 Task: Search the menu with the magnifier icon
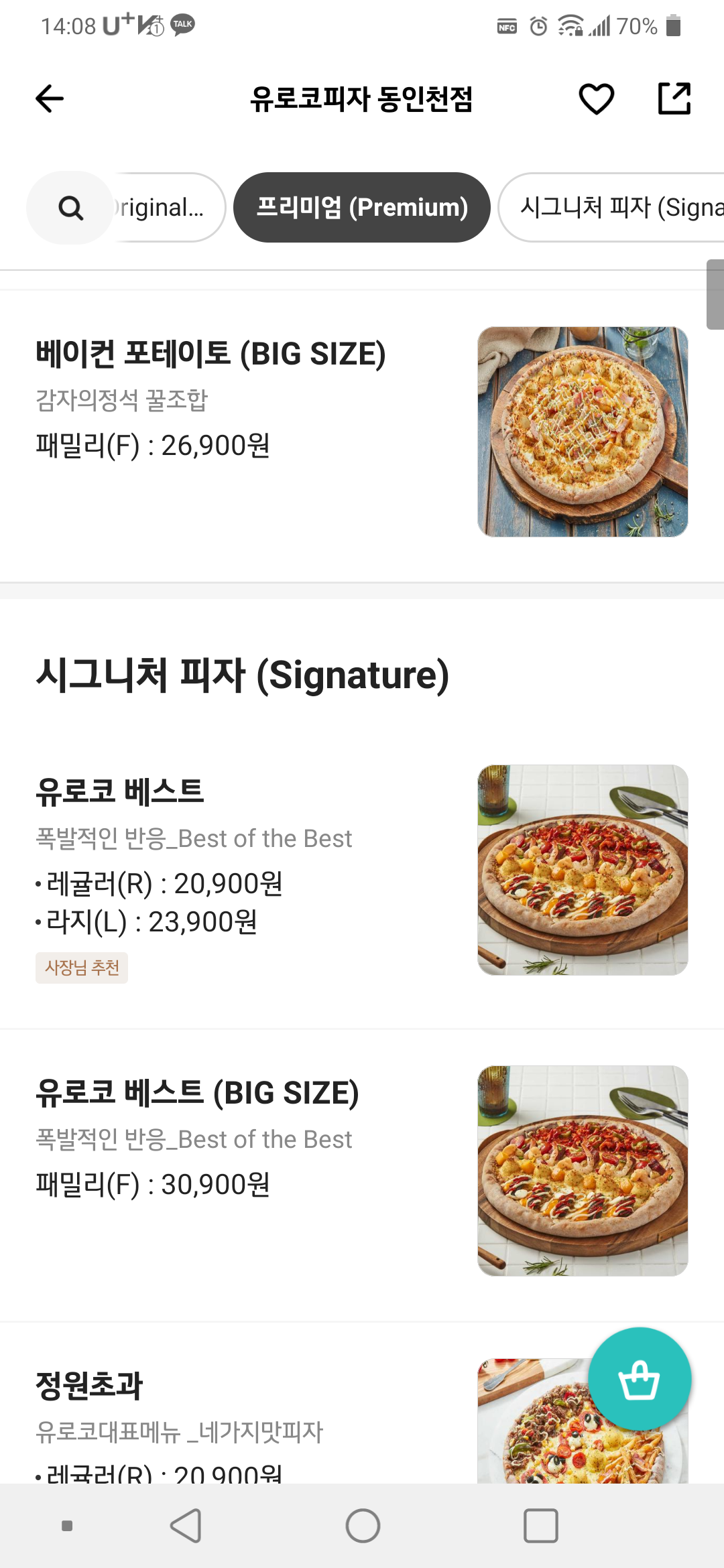(70, 208)
